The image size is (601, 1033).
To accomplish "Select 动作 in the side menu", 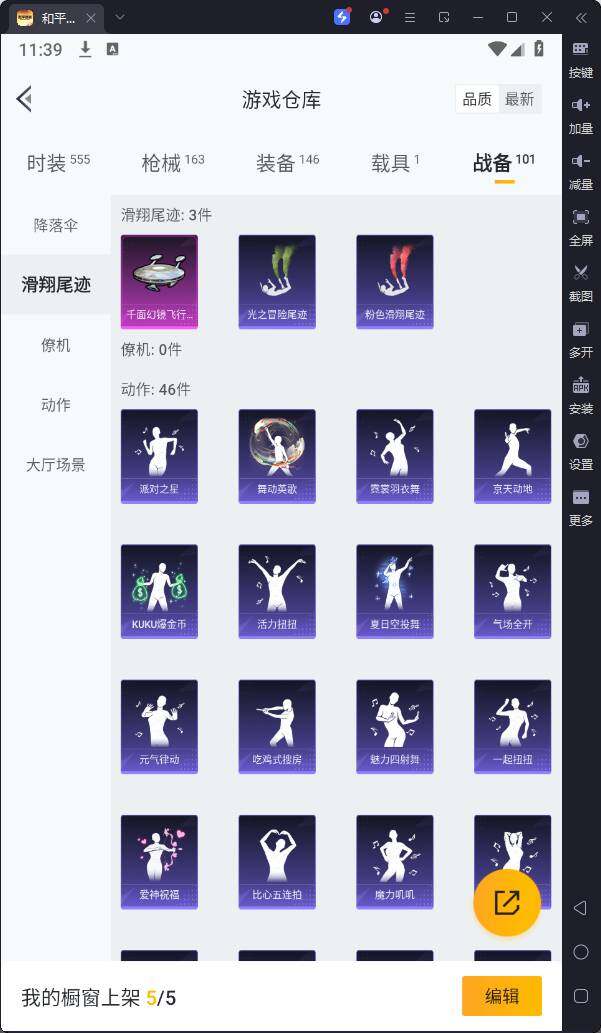I will coord(56,405).
